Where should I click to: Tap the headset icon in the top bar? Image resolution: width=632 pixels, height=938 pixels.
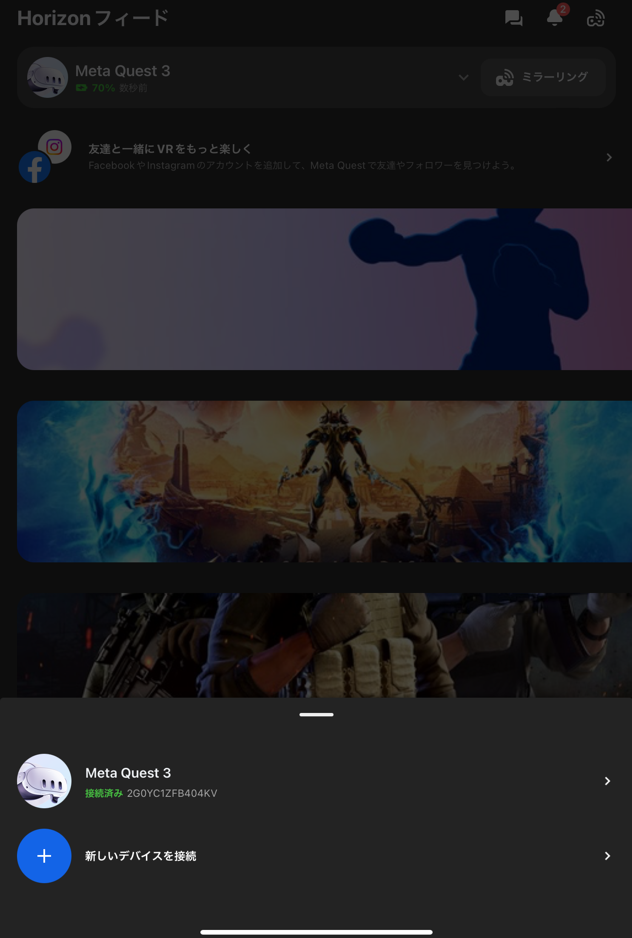point(596,18)
